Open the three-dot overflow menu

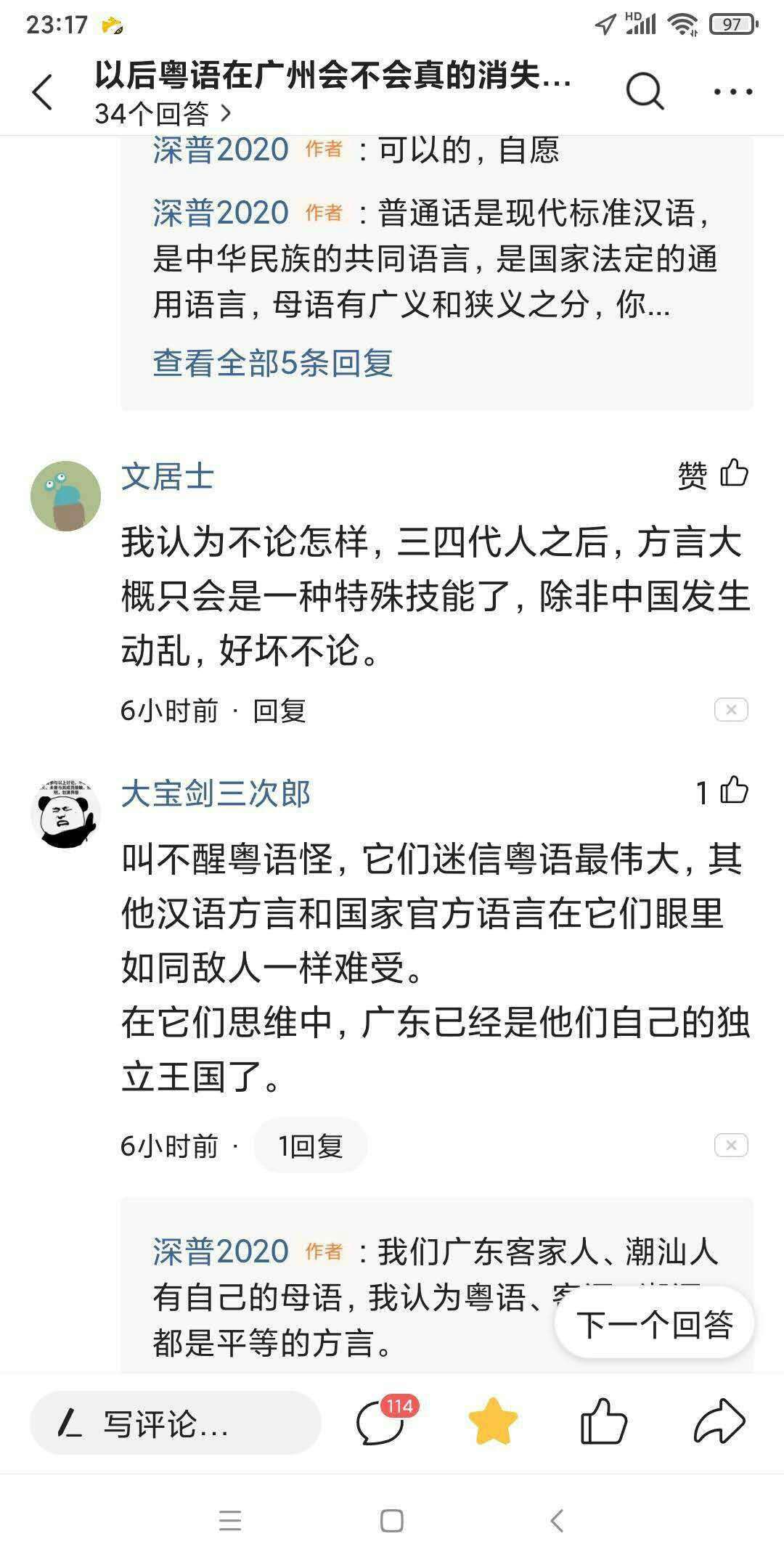[x=732, y=91]
